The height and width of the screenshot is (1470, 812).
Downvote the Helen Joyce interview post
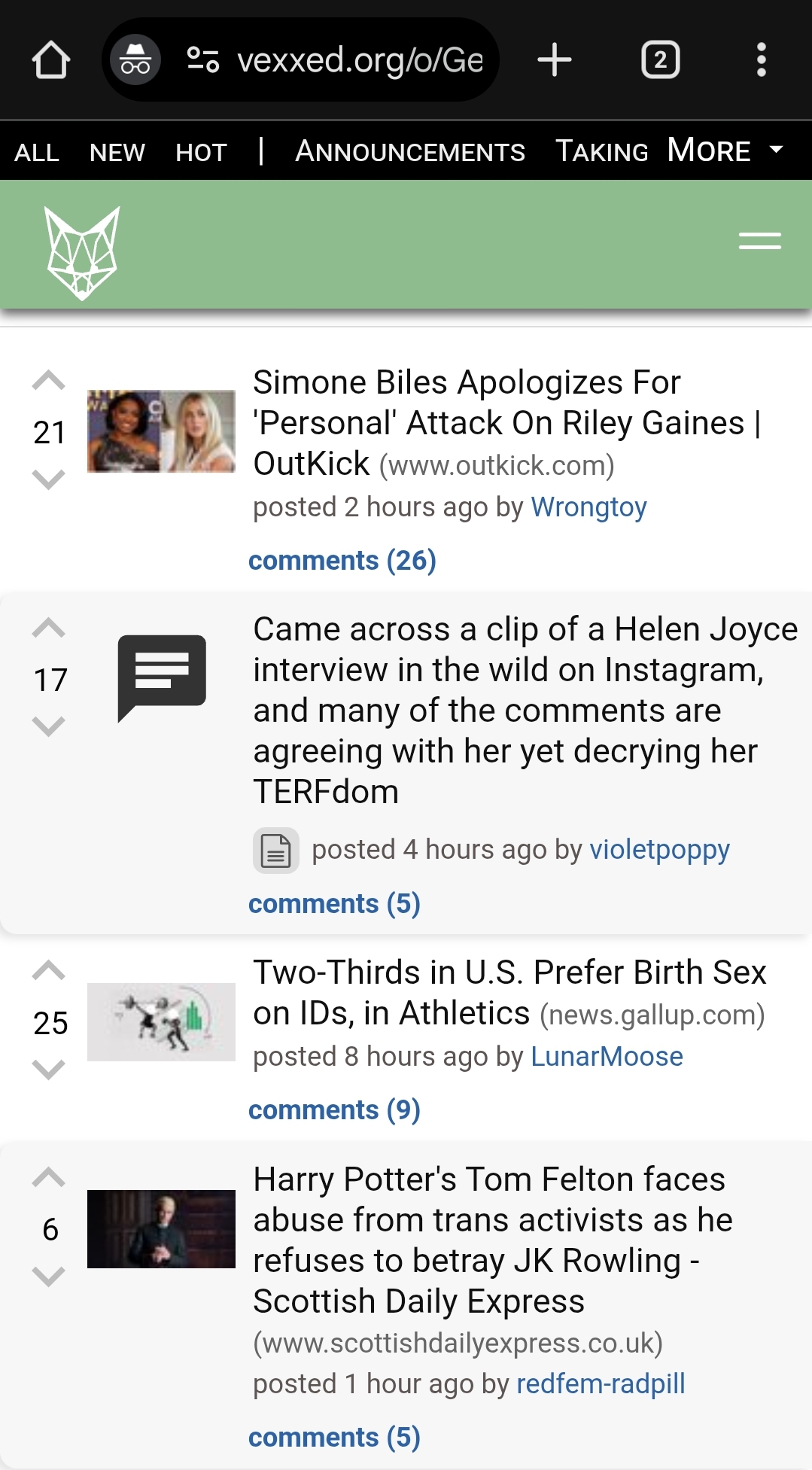[x=49, y=726]
